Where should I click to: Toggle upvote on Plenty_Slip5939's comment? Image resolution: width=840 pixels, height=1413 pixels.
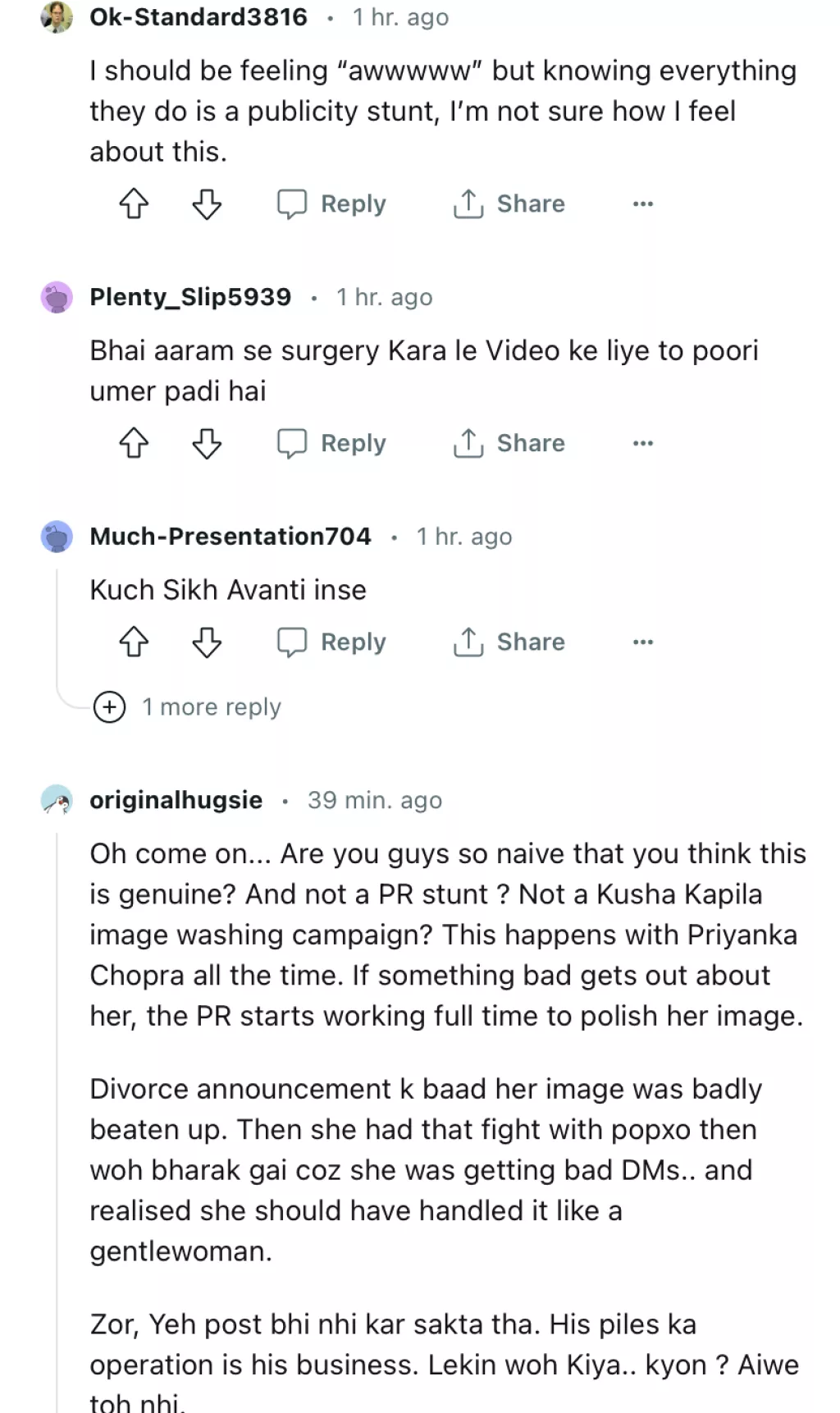tap(134, 443)
